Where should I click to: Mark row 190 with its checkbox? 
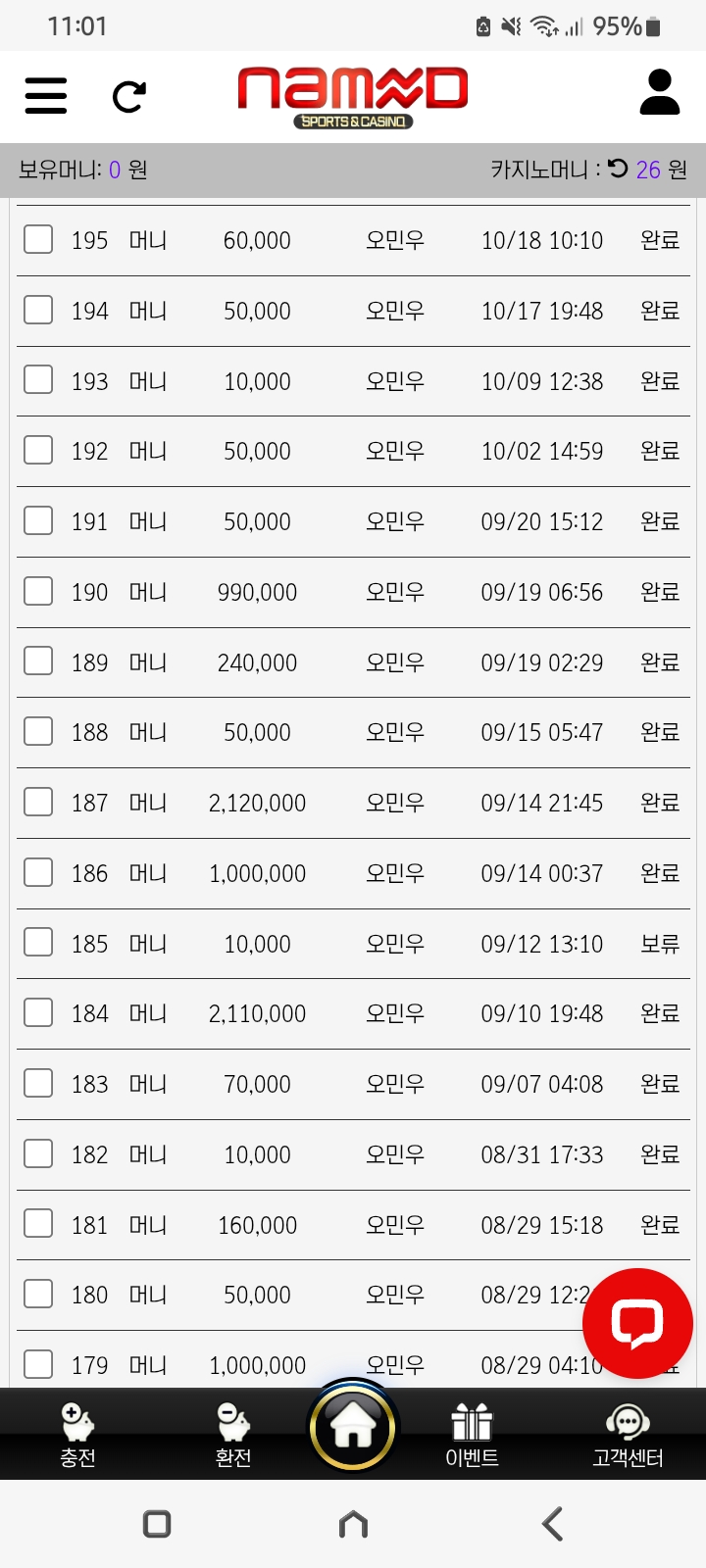tap(38, 591)
